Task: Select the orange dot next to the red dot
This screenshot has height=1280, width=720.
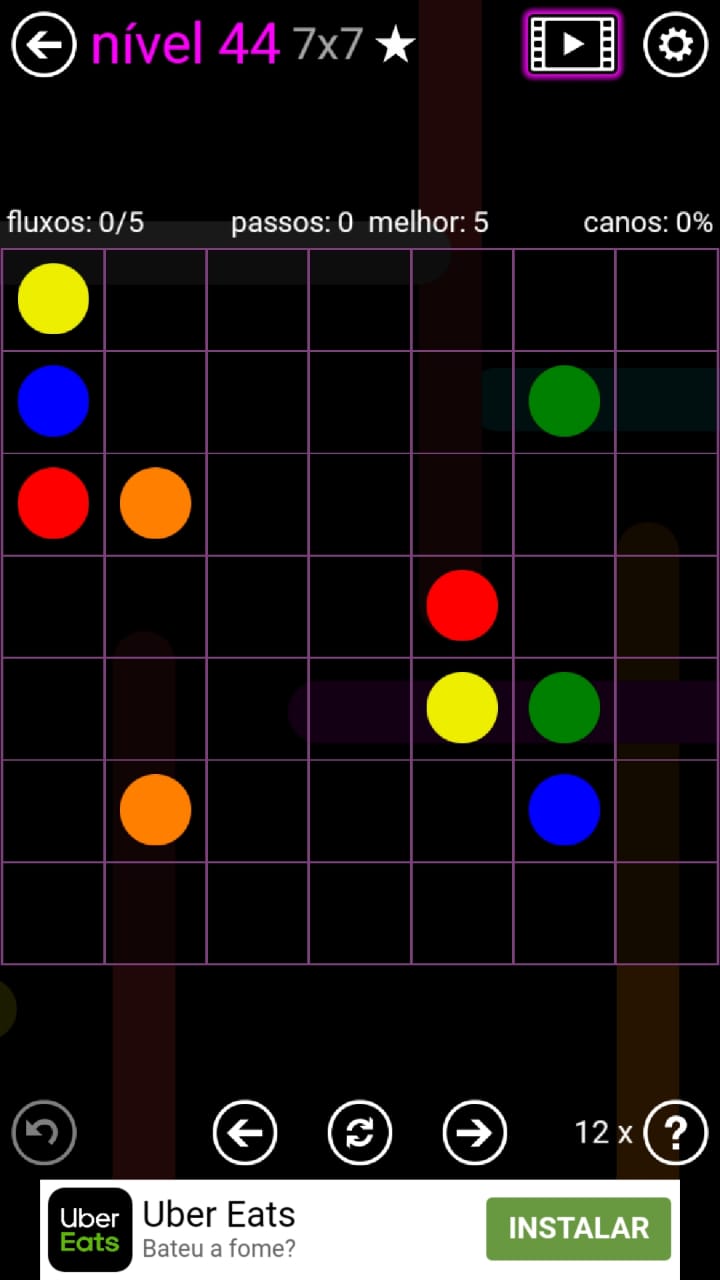Action: point(155,503)
